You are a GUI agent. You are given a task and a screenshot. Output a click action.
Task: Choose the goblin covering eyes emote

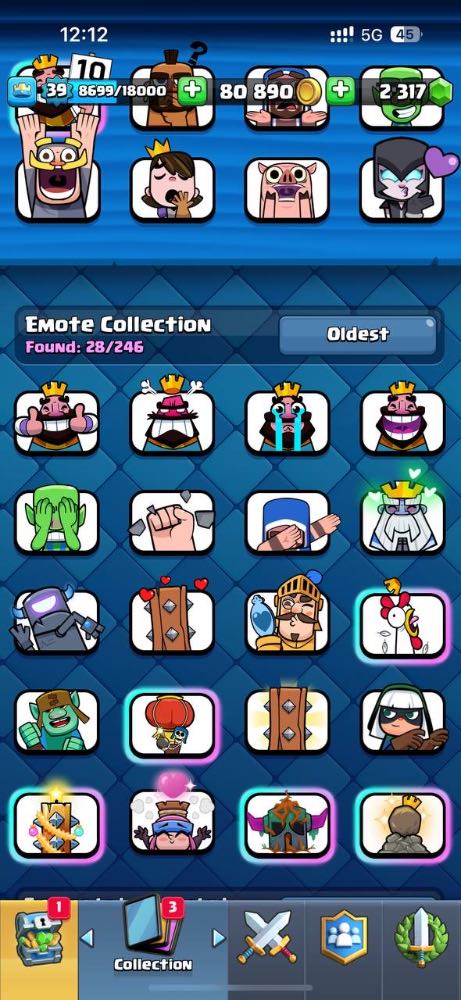(57, 520)
